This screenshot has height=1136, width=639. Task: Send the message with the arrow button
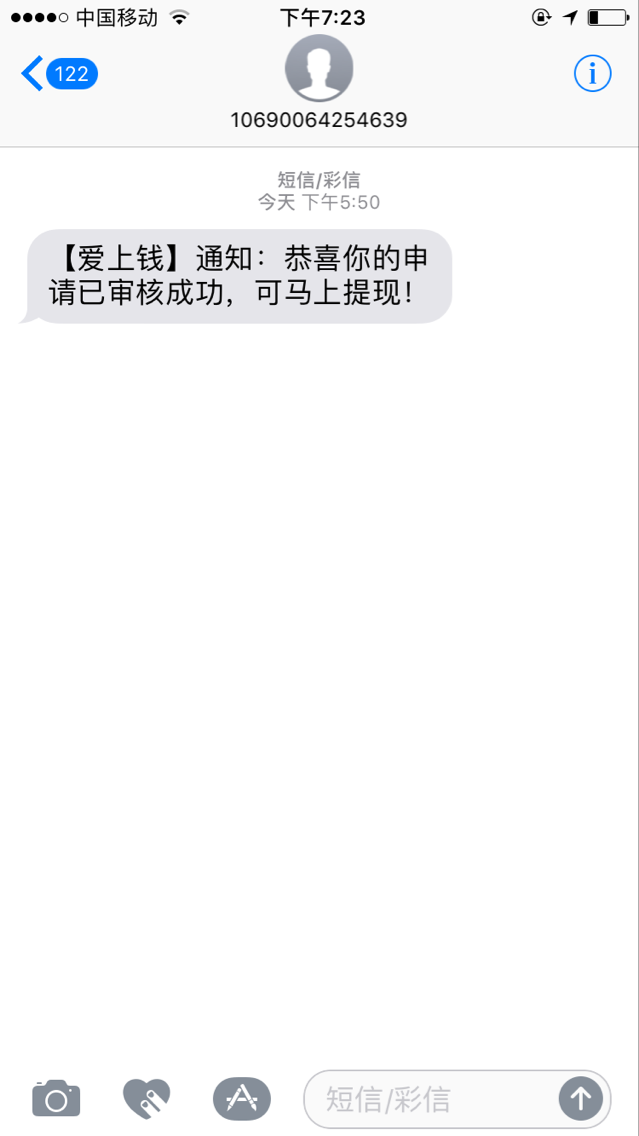click(x=580, y=1098)
